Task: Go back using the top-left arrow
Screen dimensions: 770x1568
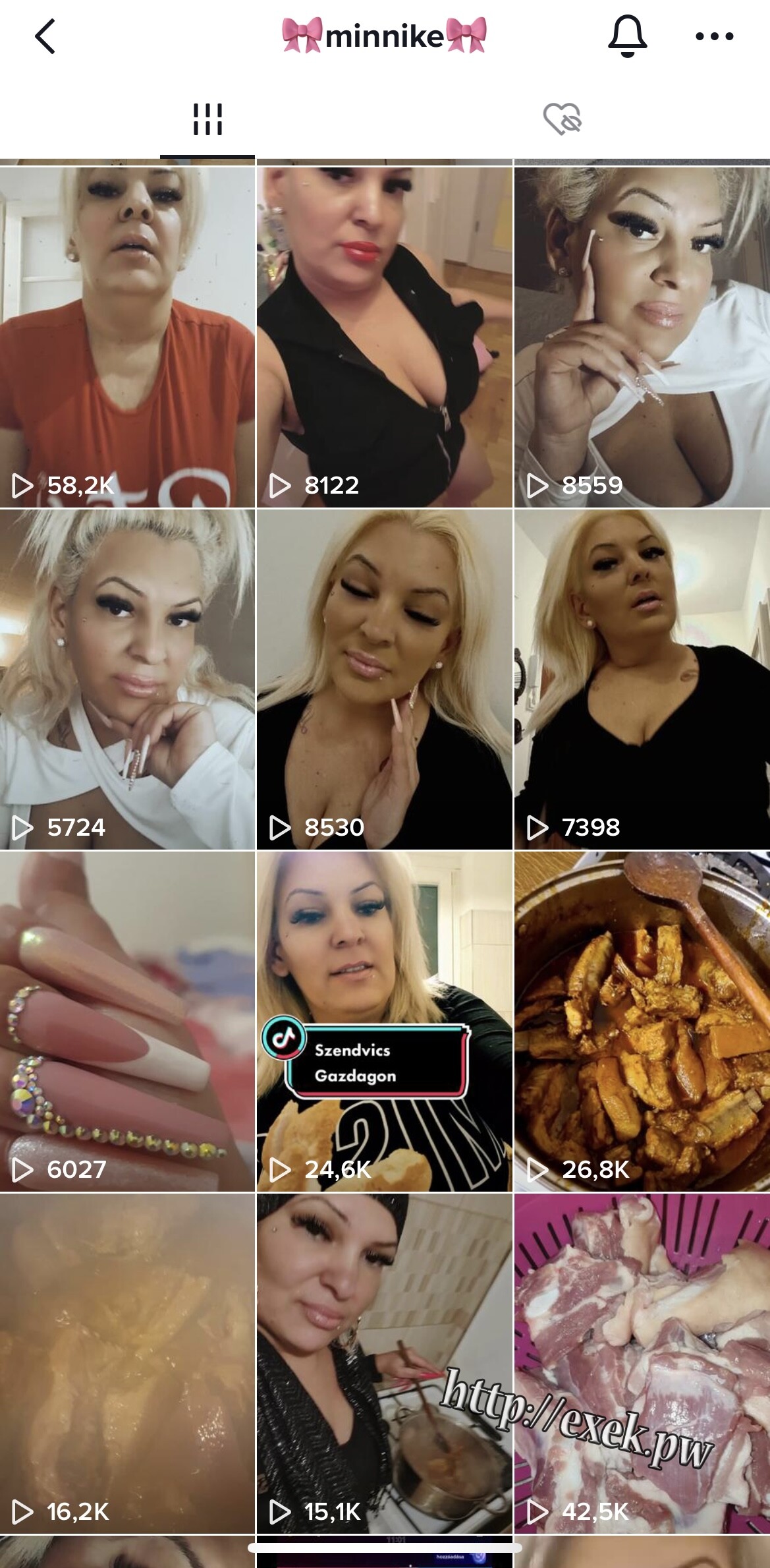Action: [x=45, y=36]
